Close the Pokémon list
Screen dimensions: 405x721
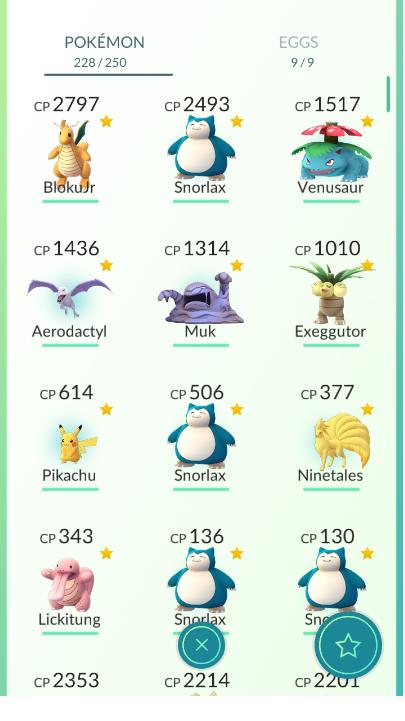[202, 645]
